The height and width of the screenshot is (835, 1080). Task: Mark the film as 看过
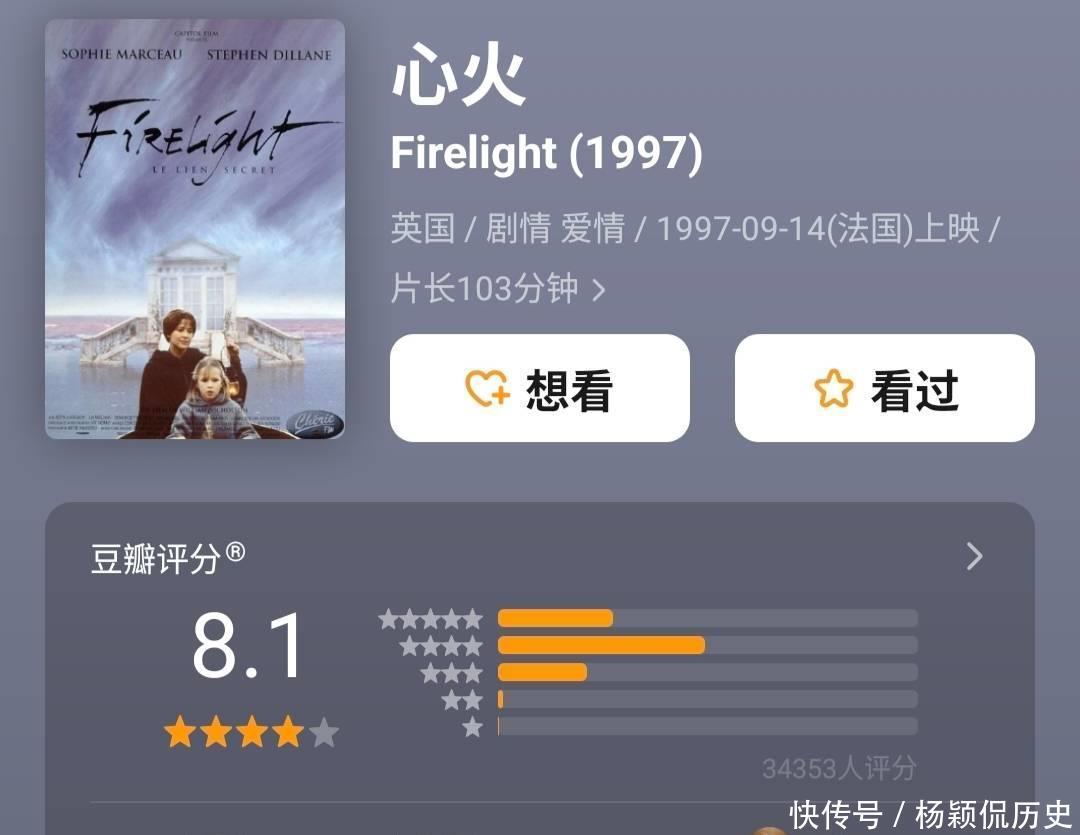[x=884, y=388]
